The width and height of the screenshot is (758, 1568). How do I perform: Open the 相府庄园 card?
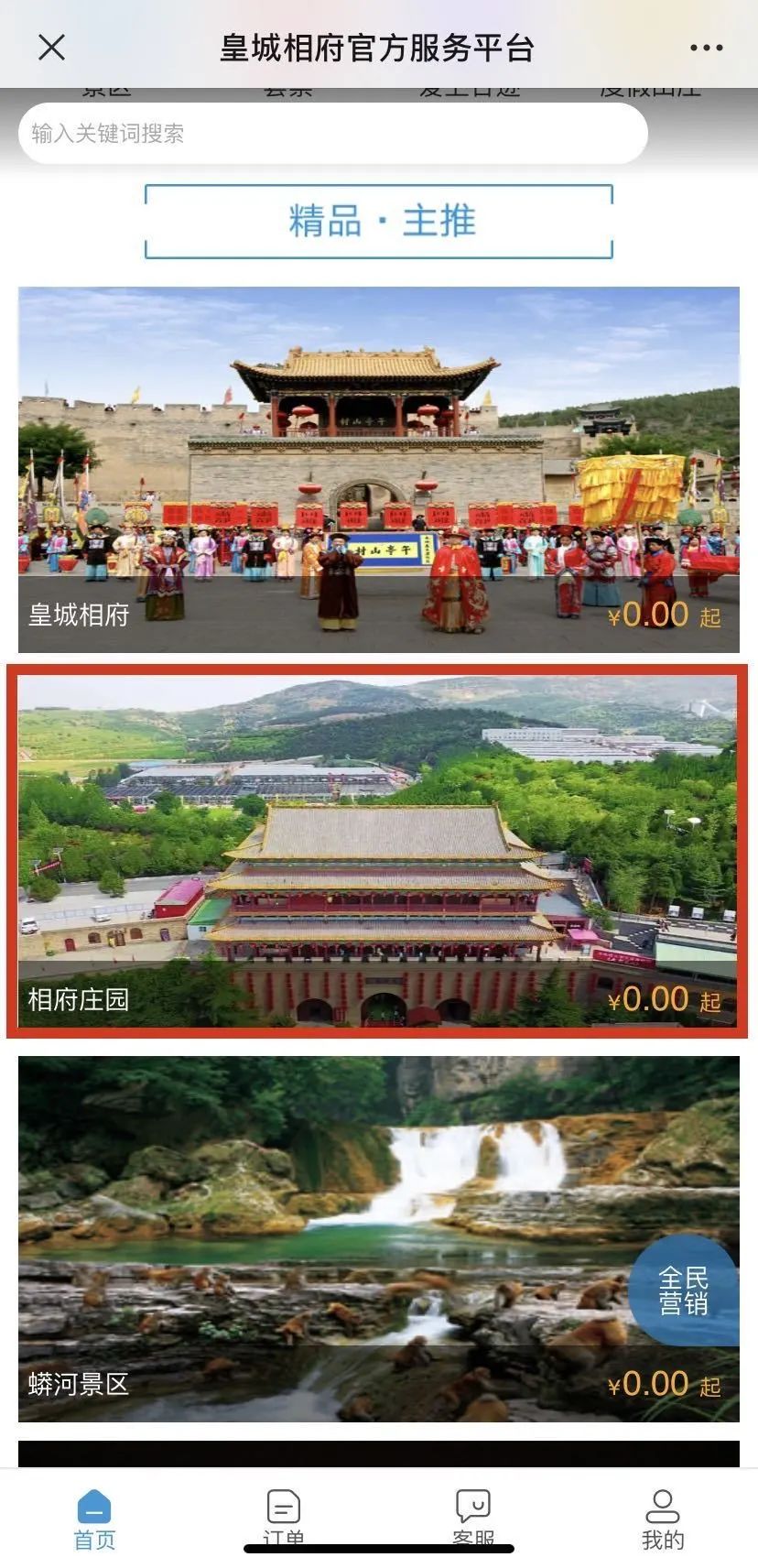(377, 852)
